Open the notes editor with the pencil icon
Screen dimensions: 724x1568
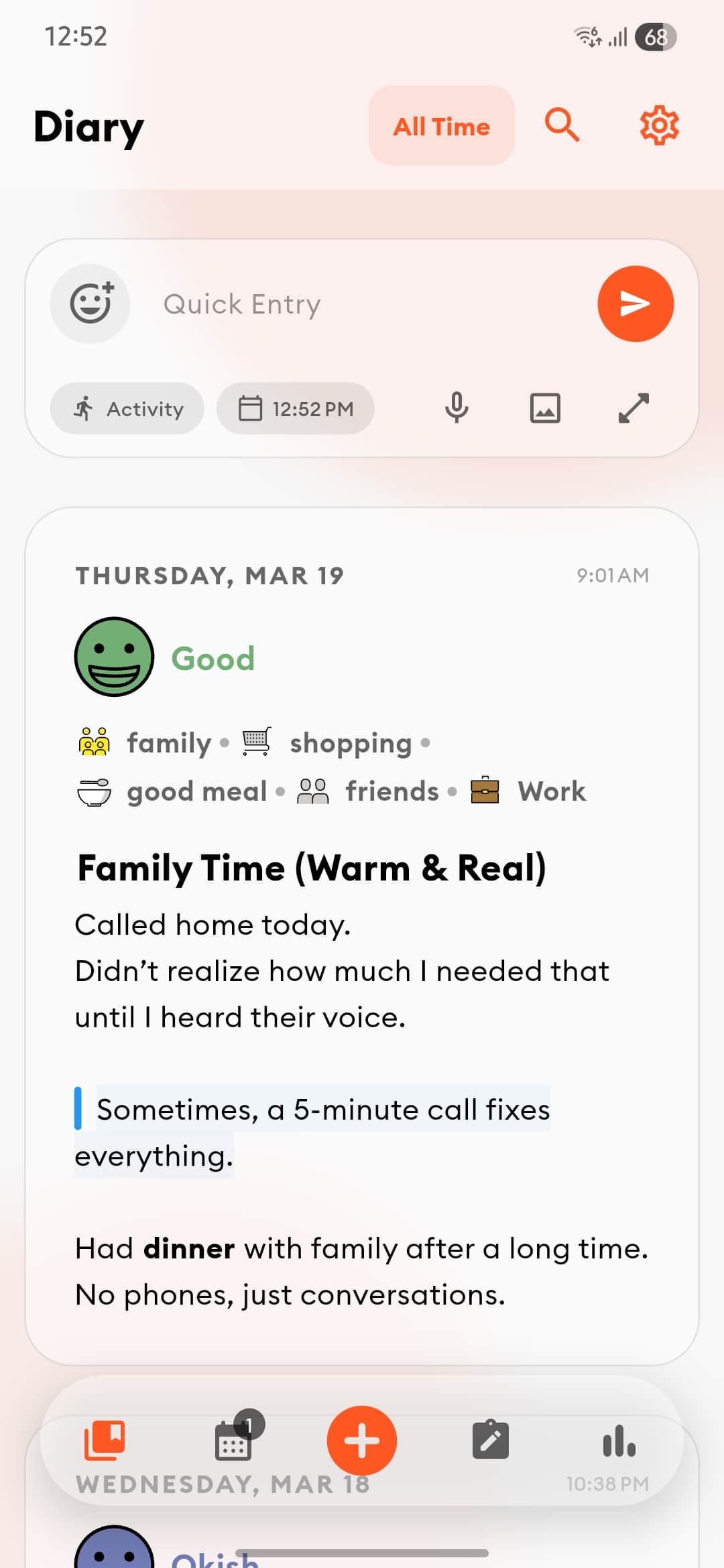pyautogui.click(x=490, y=1439)
